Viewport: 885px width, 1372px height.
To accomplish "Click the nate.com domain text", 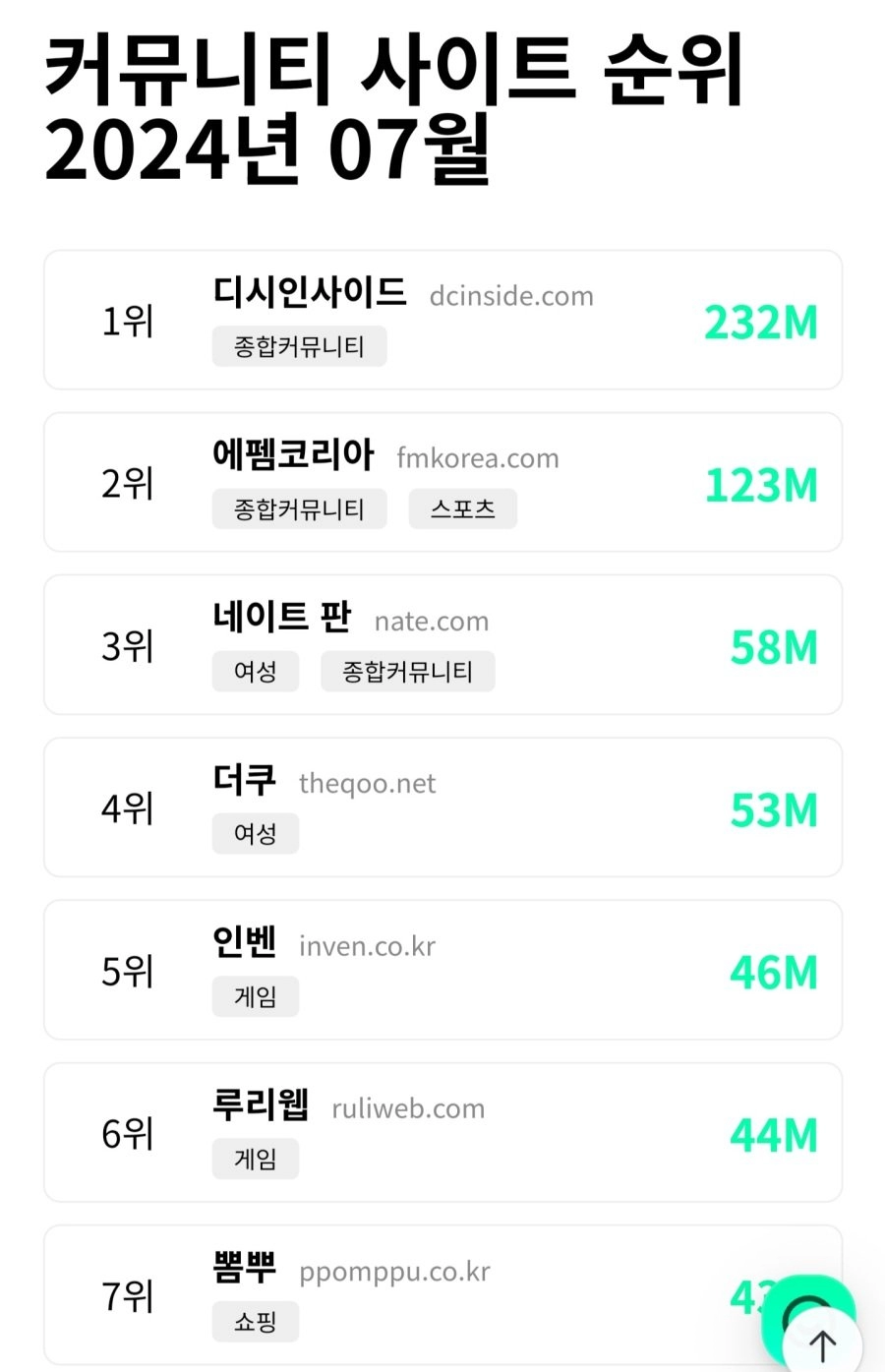I will click(431, 621).
